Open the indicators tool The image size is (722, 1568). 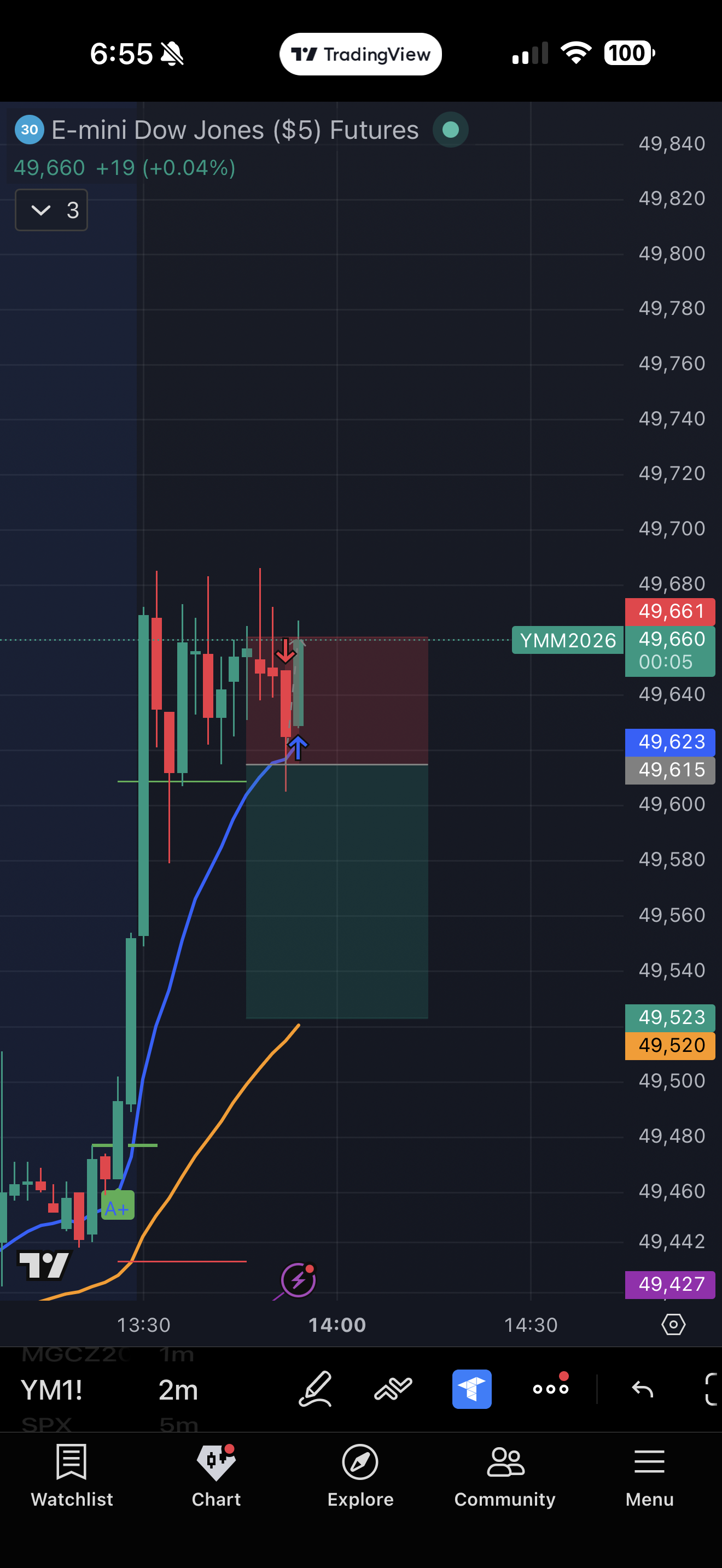point(393,1389)
